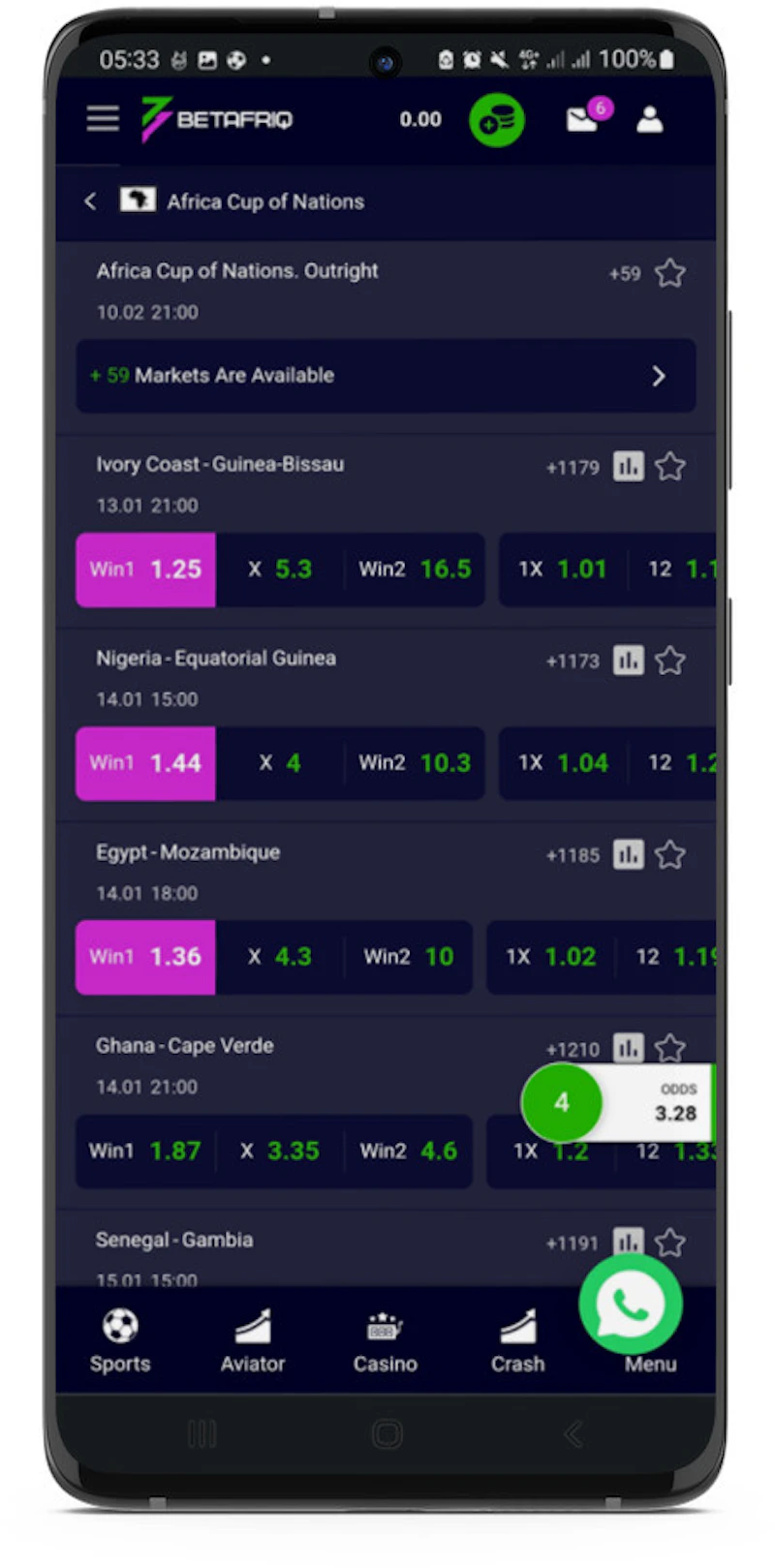Go back from Africa Cup of Nations
Viewport: 775px width, 1568px height.
[90, 201]
